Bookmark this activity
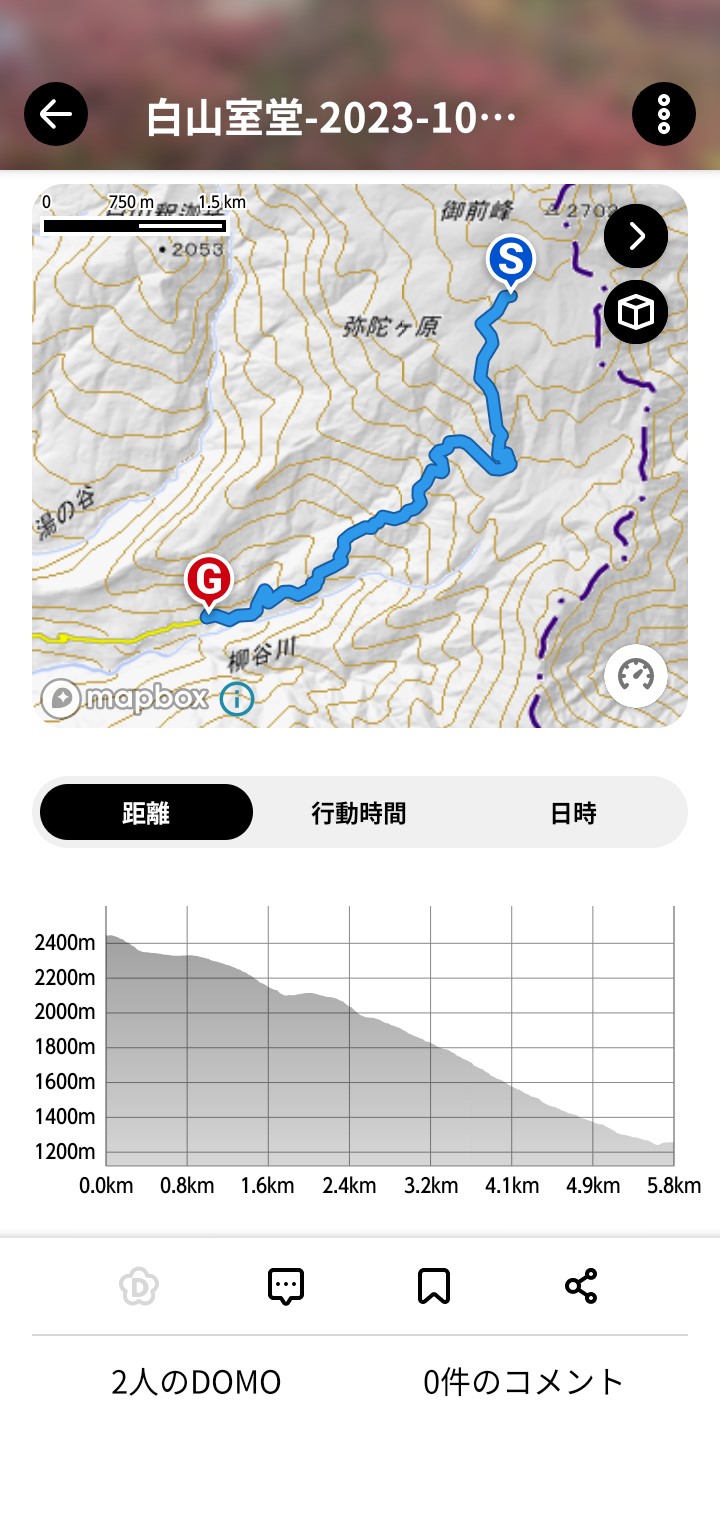The width and height of the screenshot is (720, 1520). pyautogui.click(x=434, y=1286)
